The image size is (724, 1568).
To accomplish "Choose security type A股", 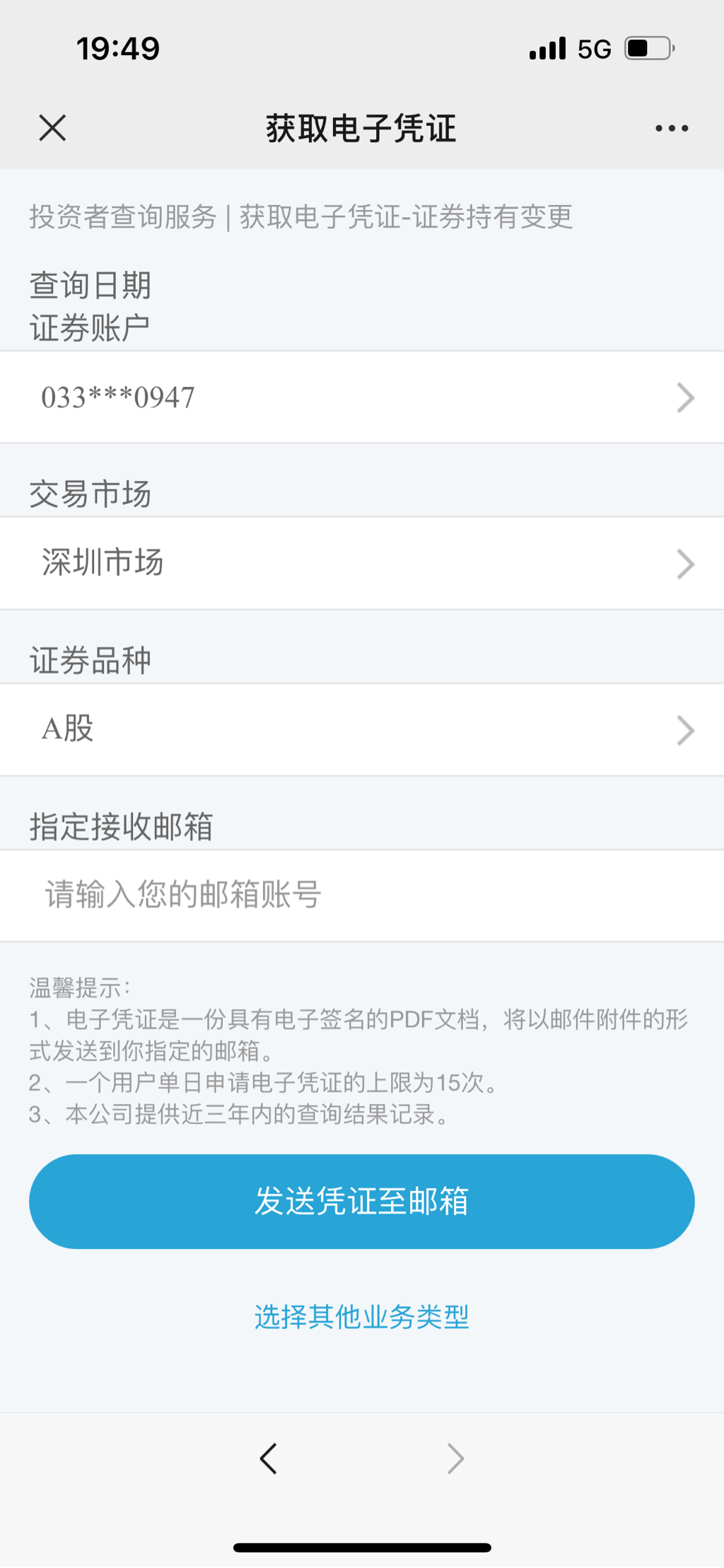I will tap(362, 730).
